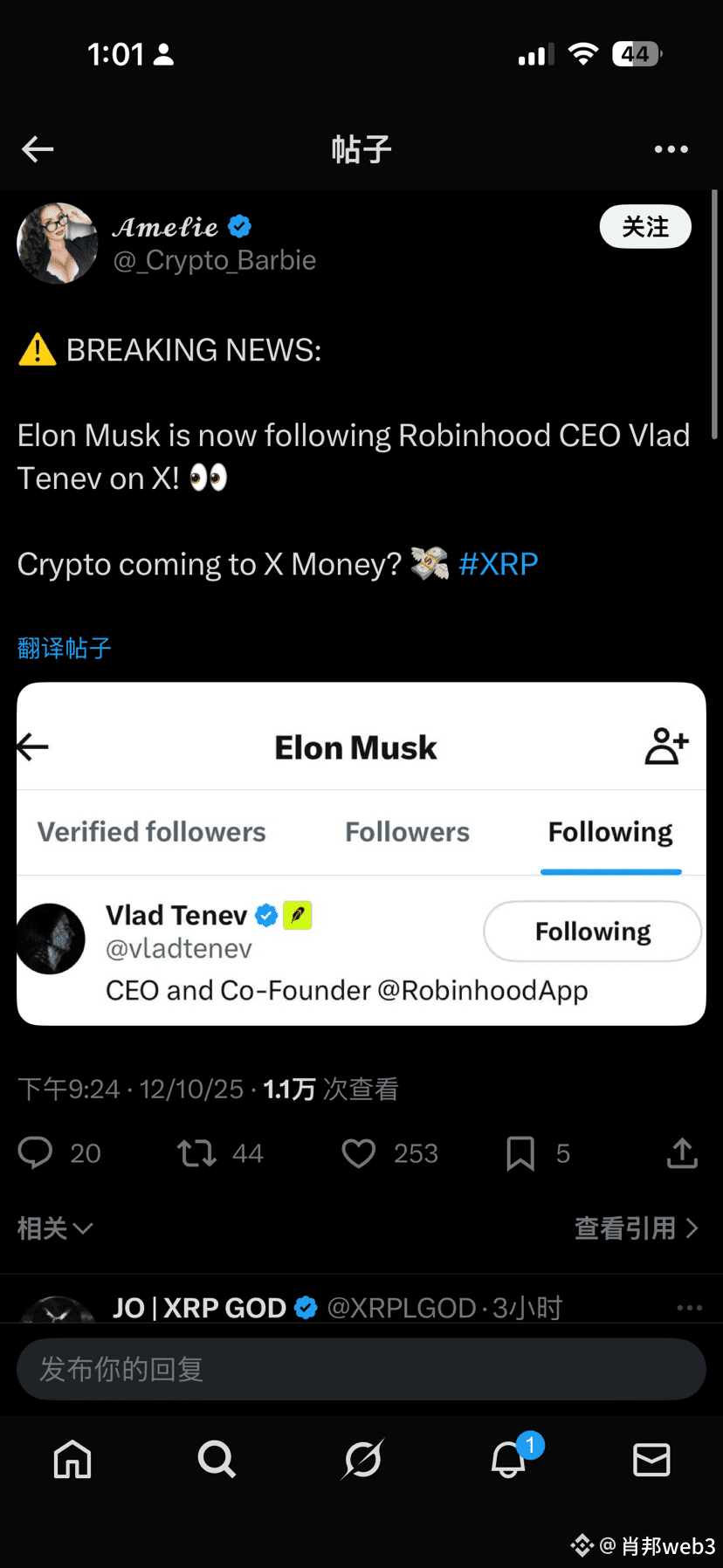Tap 翻译帖子 to translate the post
723x1568 pixels.
click(x=64, y=648)
